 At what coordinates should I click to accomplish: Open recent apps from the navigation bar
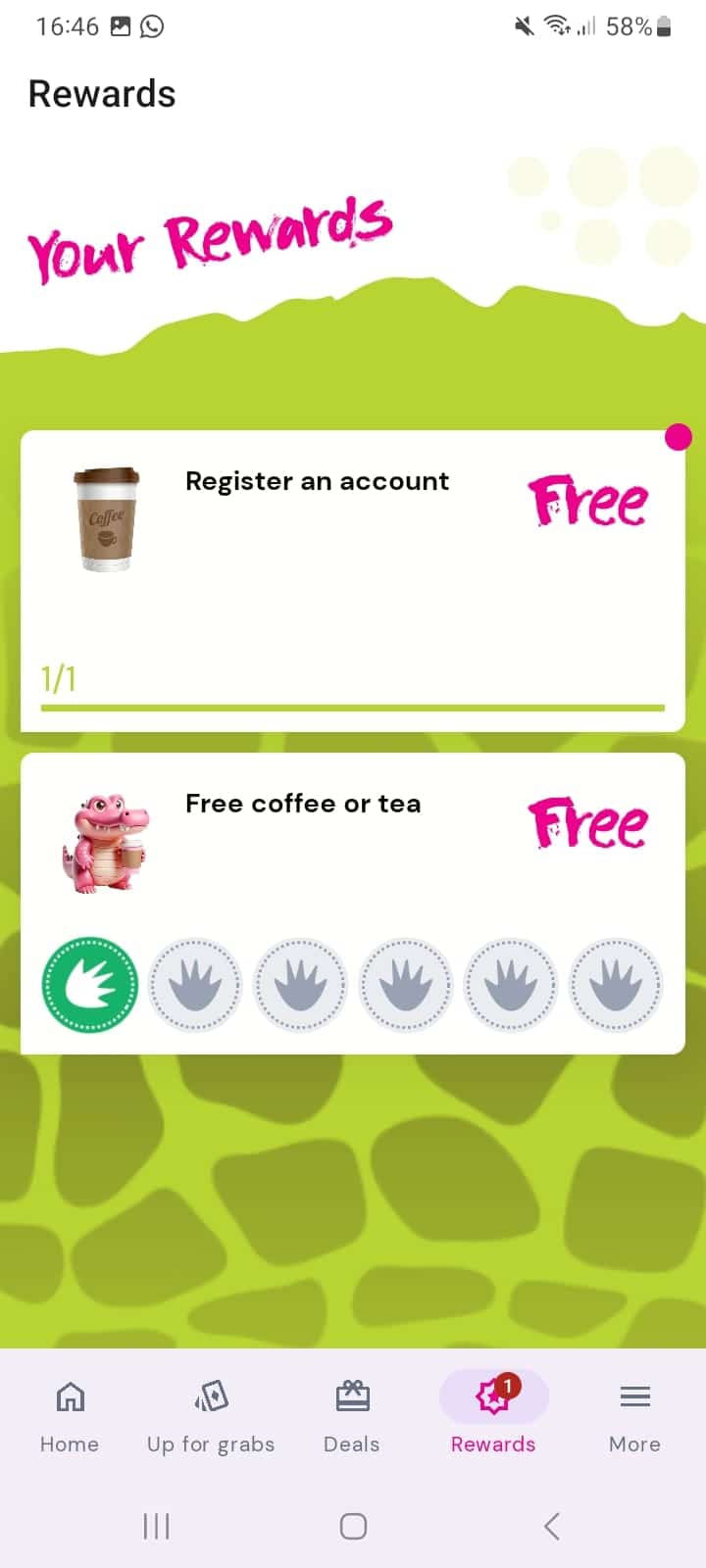tap(156, 1526)
